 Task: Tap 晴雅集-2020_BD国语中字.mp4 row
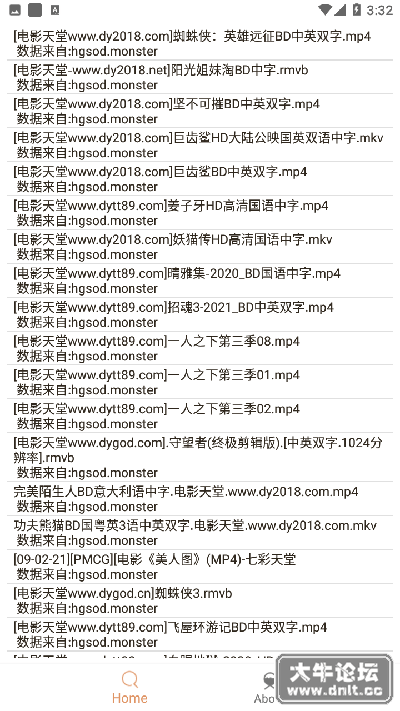tap(200, 281)
